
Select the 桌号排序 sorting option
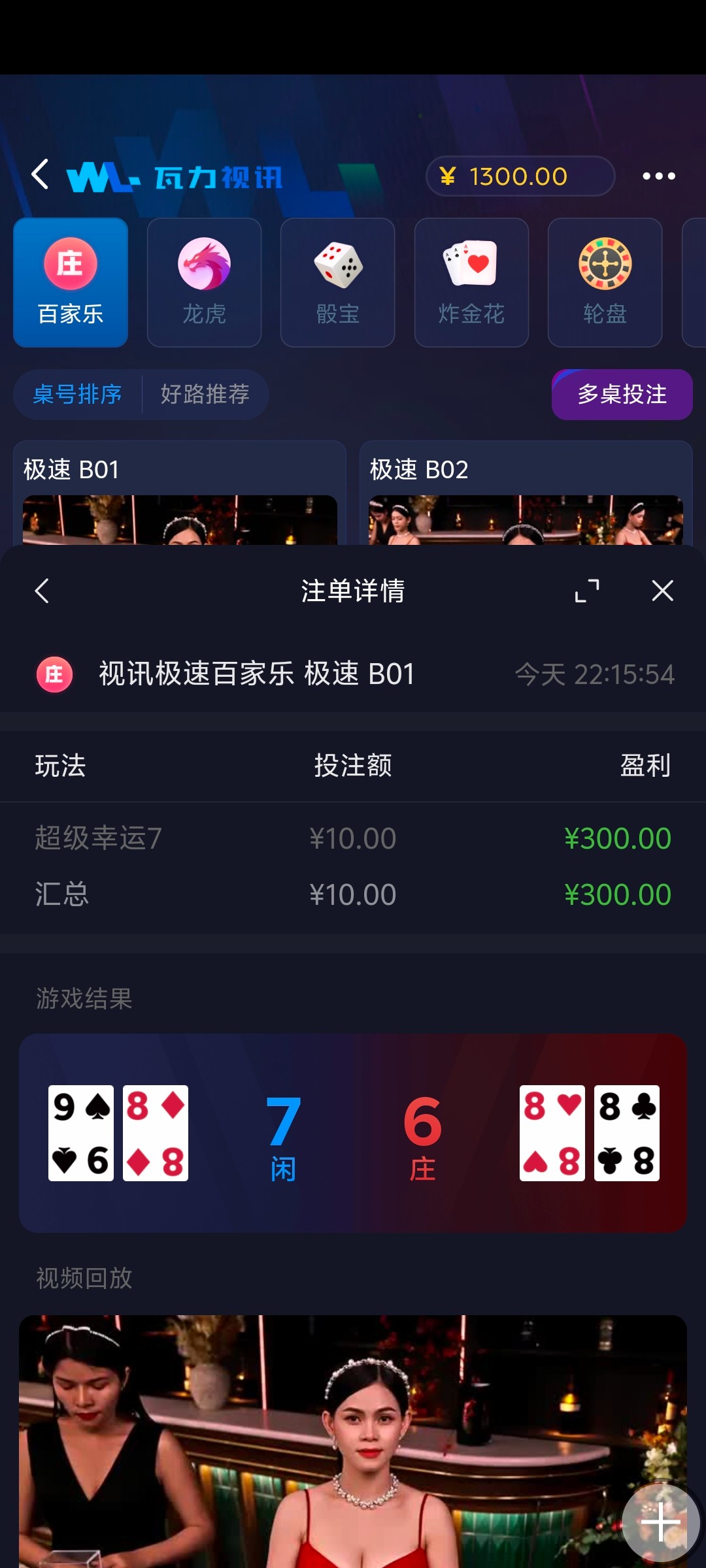(x=78, y=394)
